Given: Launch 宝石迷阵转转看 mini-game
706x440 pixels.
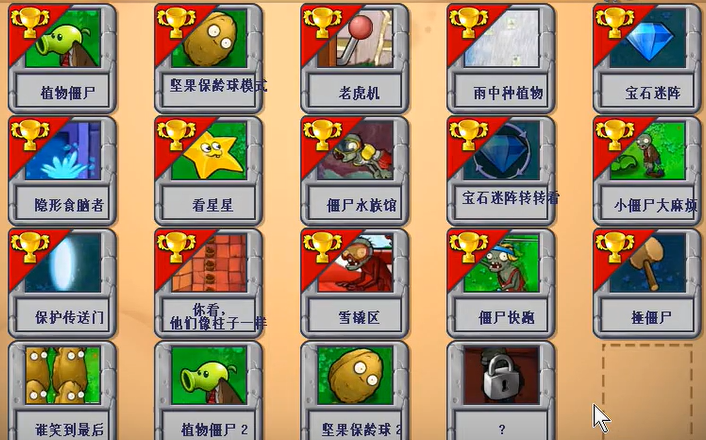Looking at the screenshot, I should tap(501, 170).
